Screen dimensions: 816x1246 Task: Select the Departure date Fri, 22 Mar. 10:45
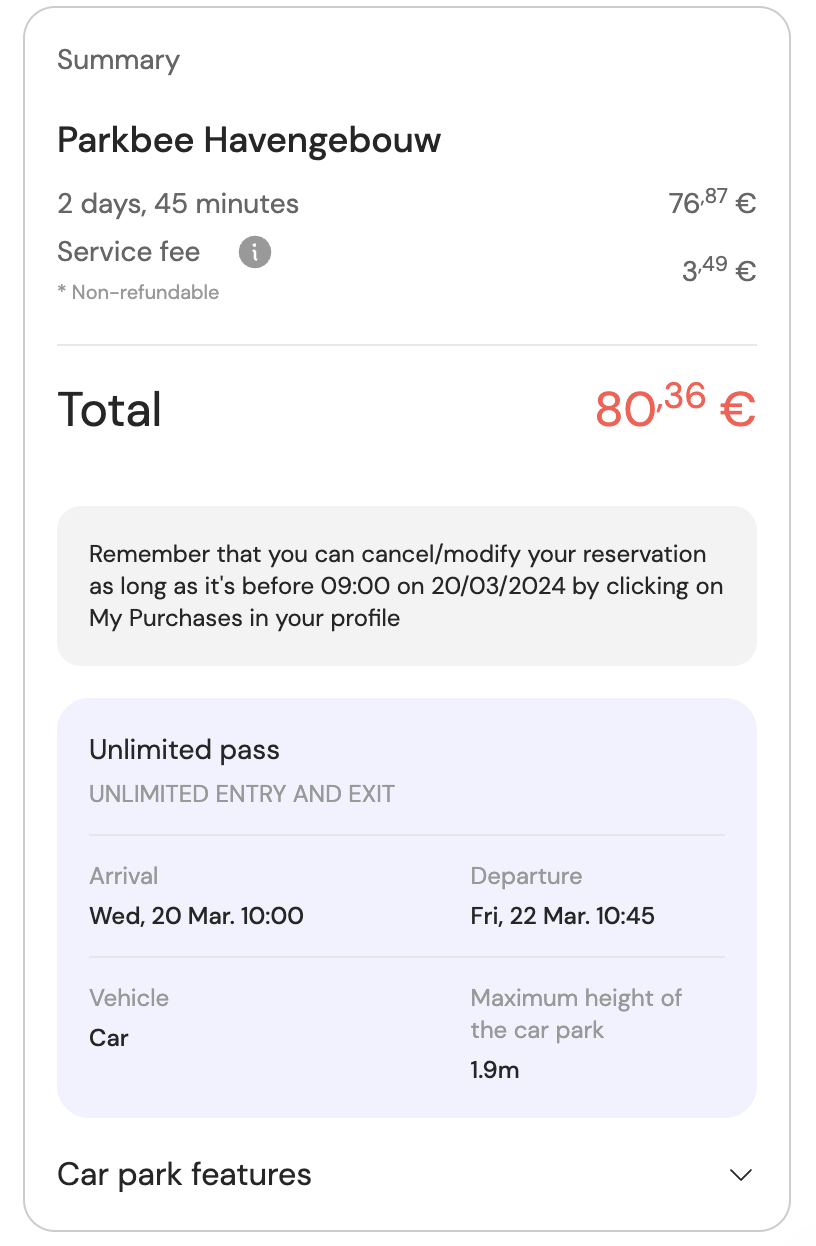[562, 916]
